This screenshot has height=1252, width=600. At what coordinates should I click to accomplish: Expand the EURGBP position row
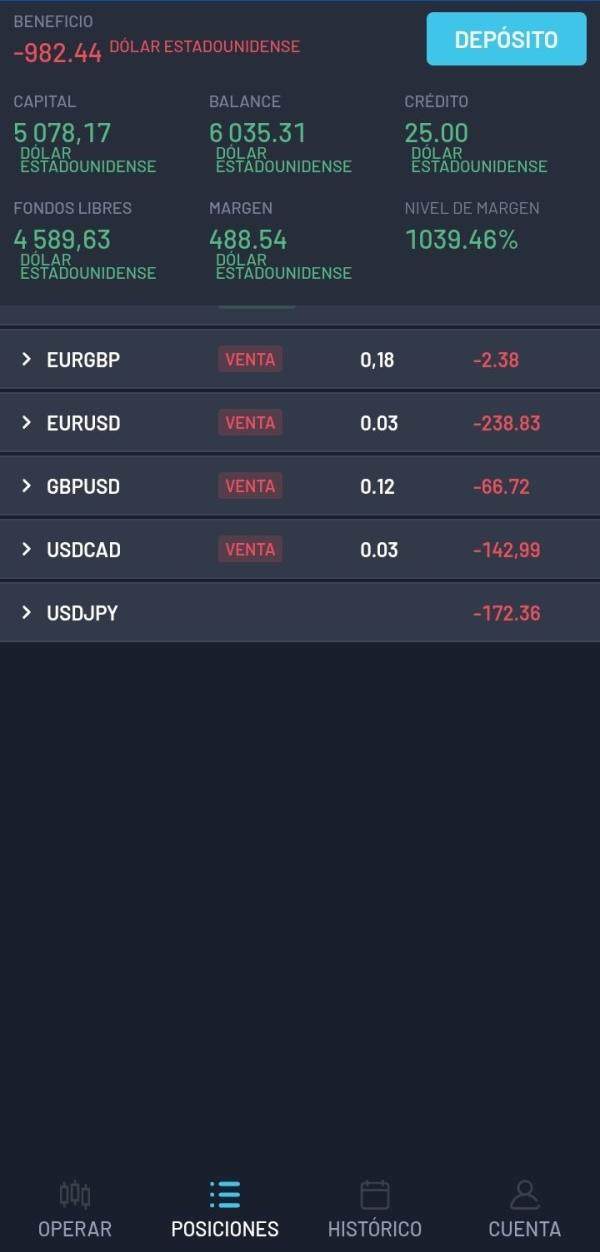(x=27, y=359)
